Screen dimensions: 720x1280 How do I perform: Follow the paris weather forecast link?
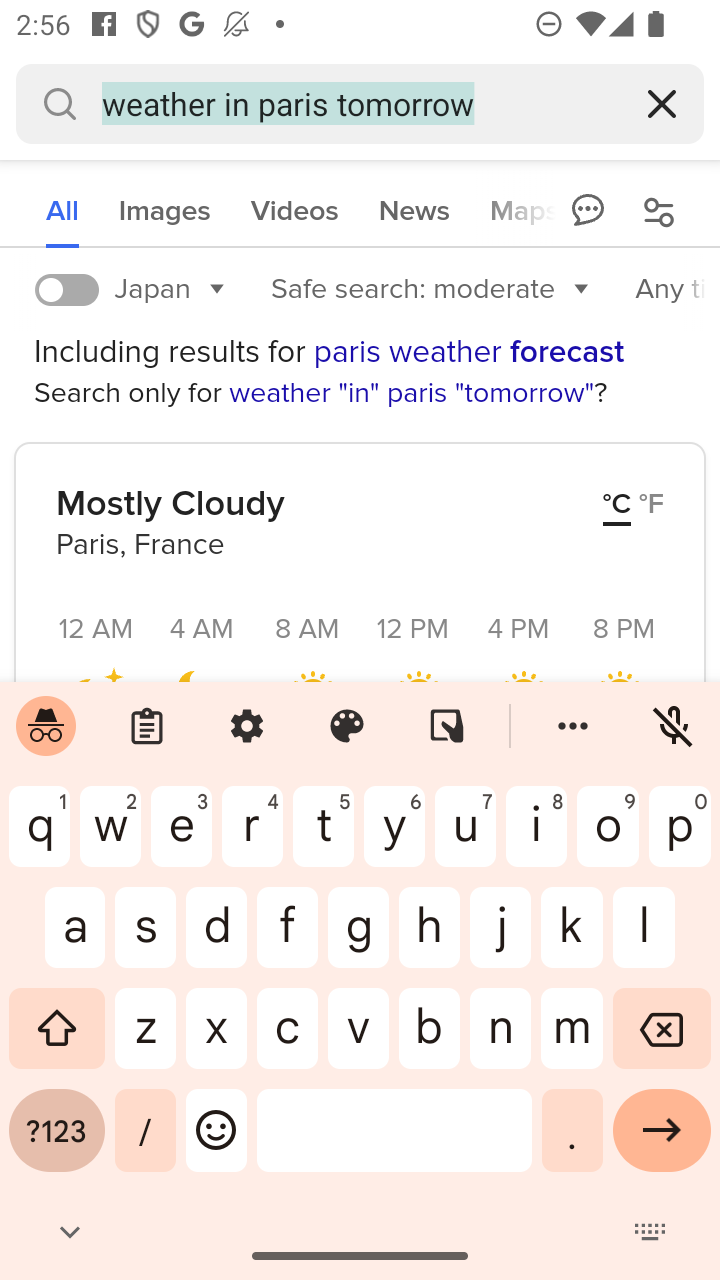tap(469, 352)
